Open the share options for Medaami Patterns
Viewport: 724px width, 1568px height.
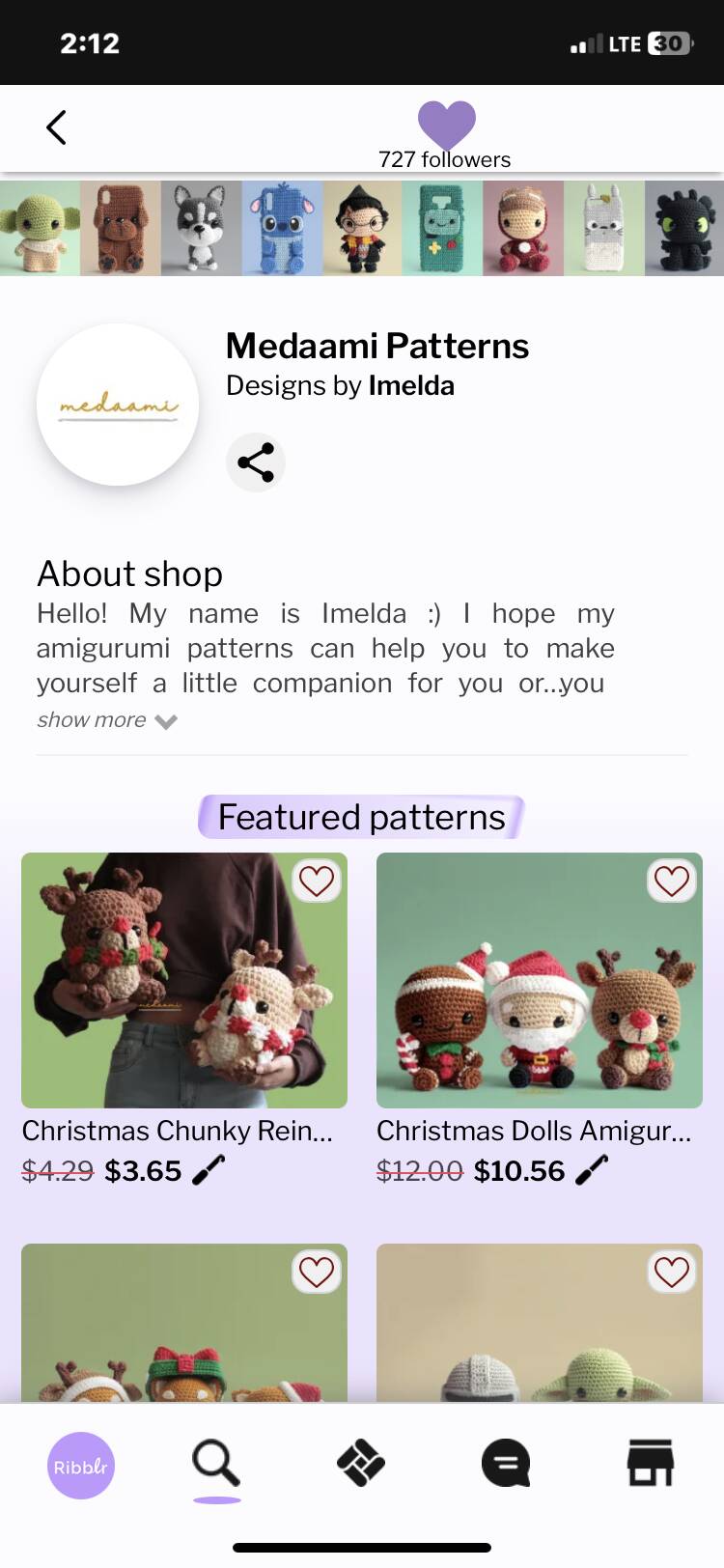tap(255, 462)
